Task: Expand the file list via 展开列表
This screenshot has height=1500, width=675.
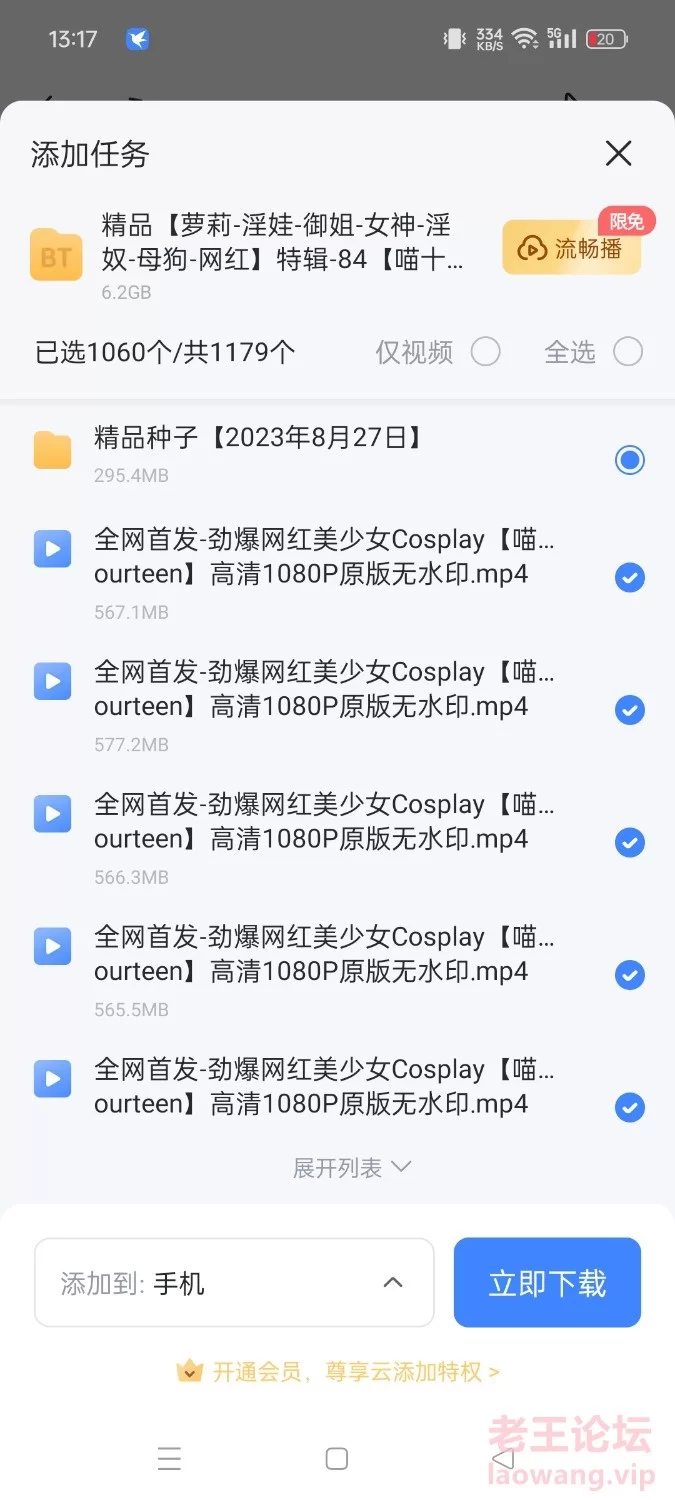Action: point(352,1167)
